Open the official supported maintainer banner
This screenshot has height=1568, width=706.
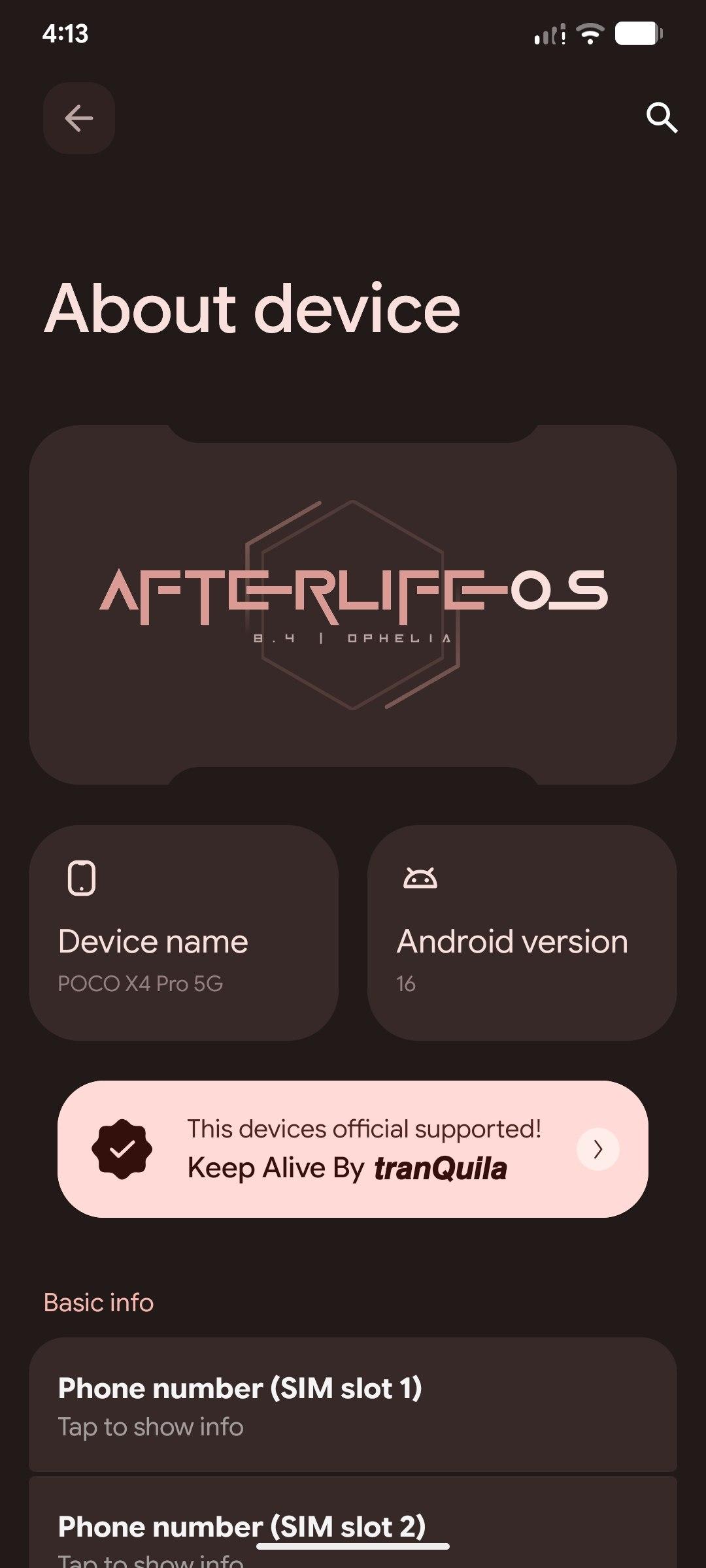353,1149
